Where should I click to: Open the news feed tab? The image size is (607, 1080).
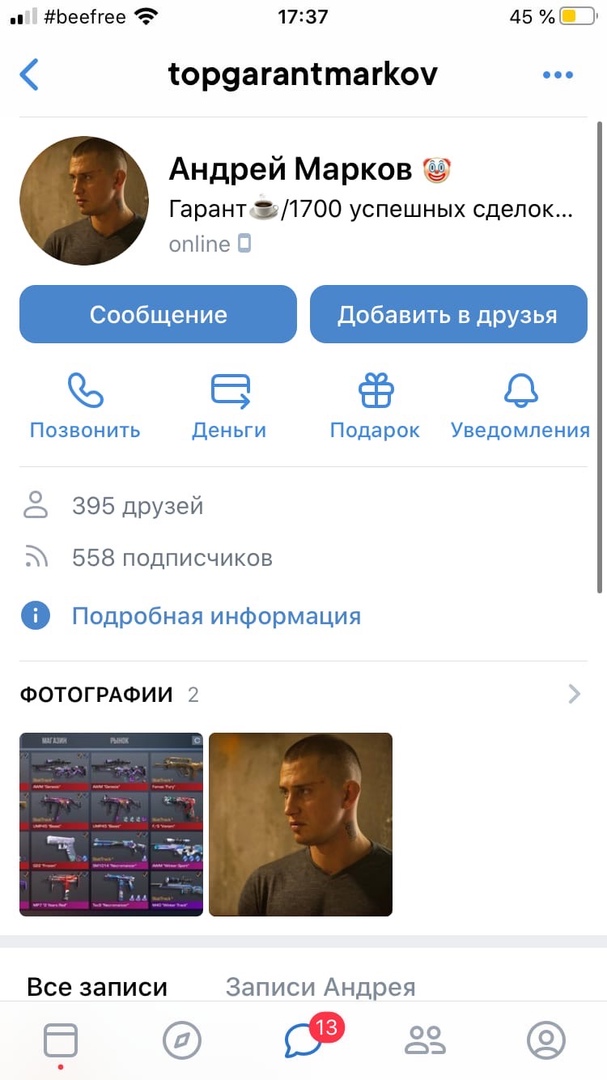(x=60, y=1041)
